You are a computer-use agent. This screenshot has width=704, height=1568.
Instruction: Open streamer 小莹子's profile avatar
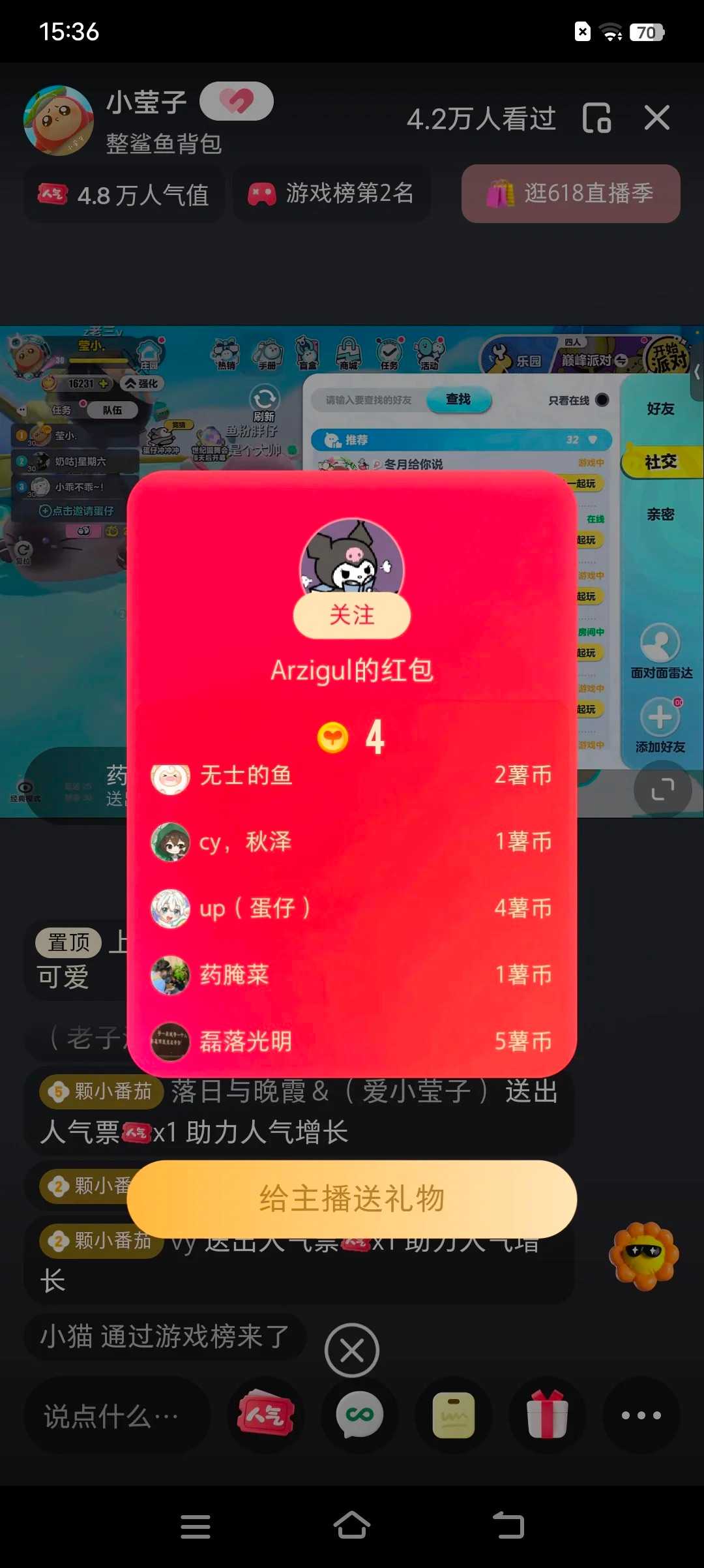click(59, 121)
